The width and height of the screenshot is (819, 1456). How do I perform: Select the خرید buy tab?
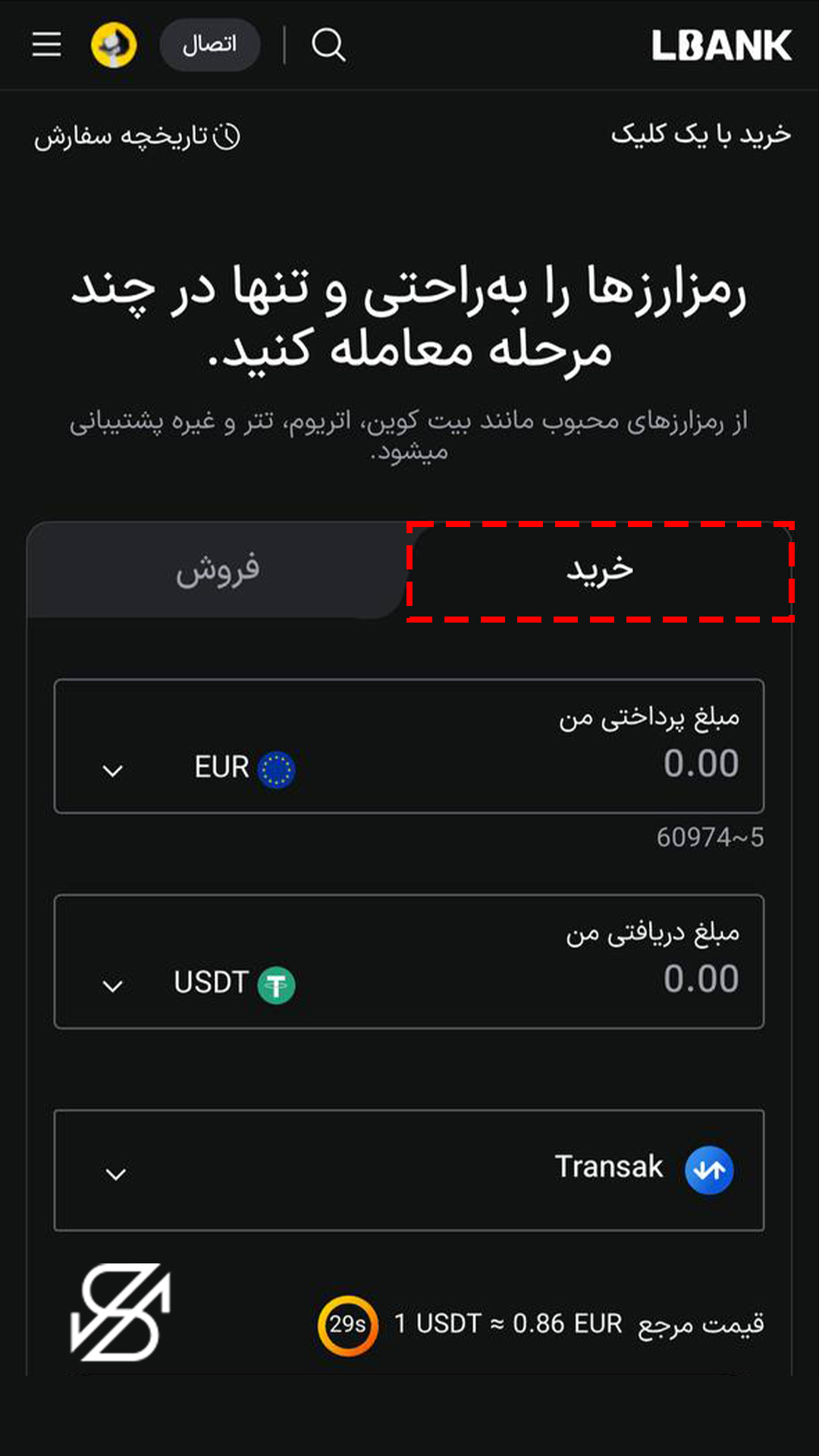(x=600, y=570)
